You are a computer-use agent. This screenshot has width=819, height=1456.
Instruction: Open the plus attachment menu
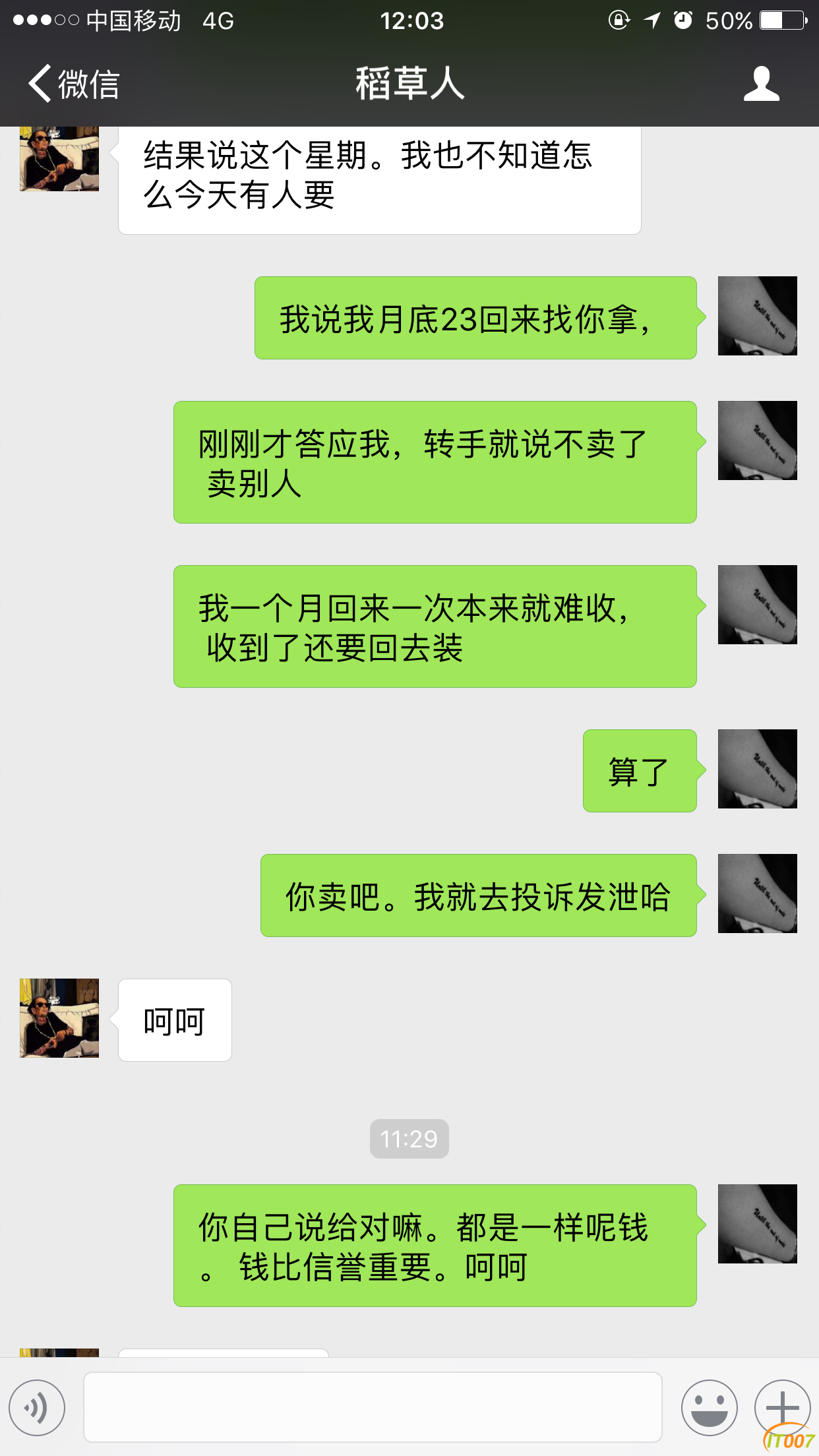(x=782, y=1408)
